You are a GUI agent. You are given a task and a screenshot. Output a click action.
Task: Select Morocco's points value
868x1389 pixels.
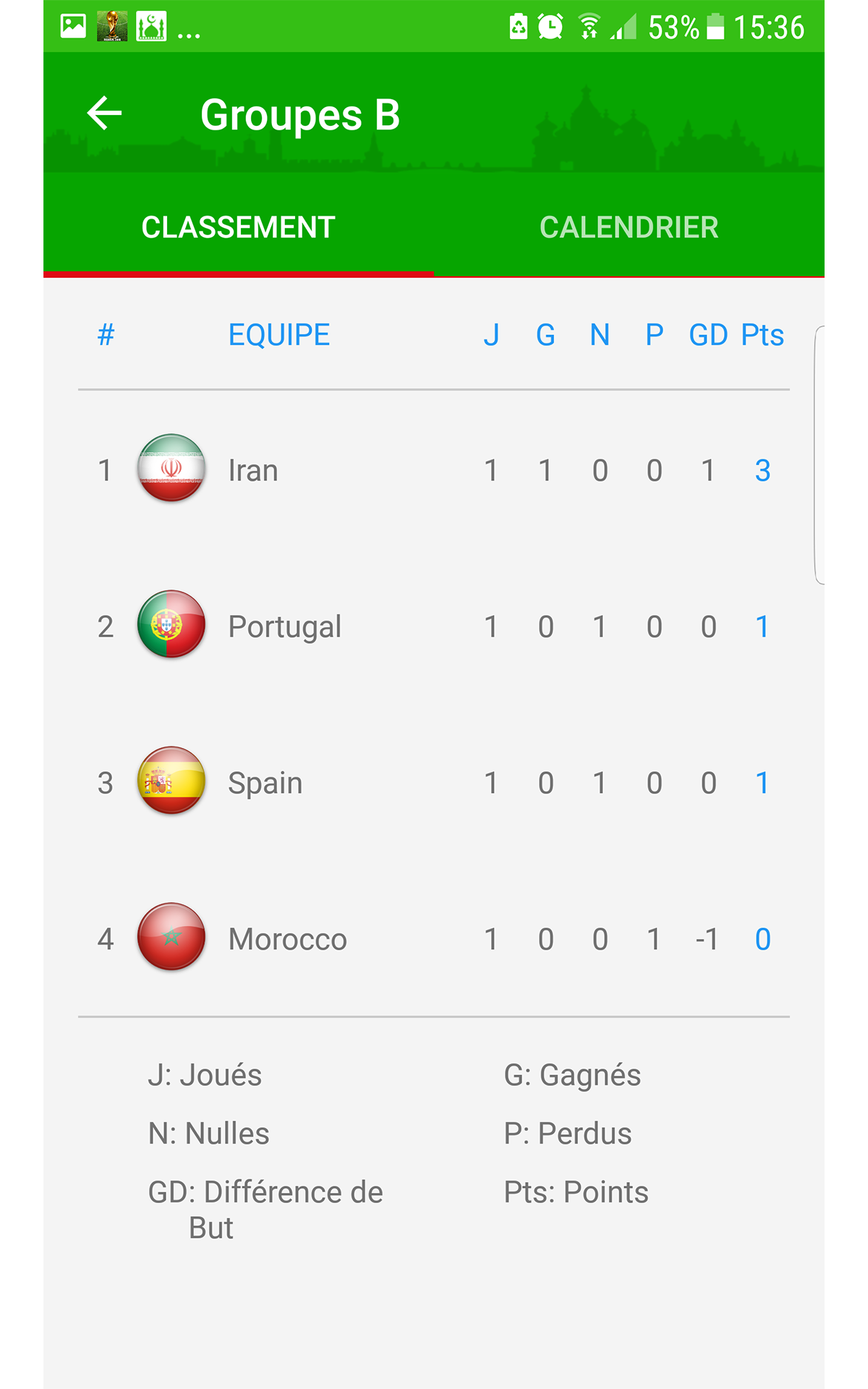[762, 938]
